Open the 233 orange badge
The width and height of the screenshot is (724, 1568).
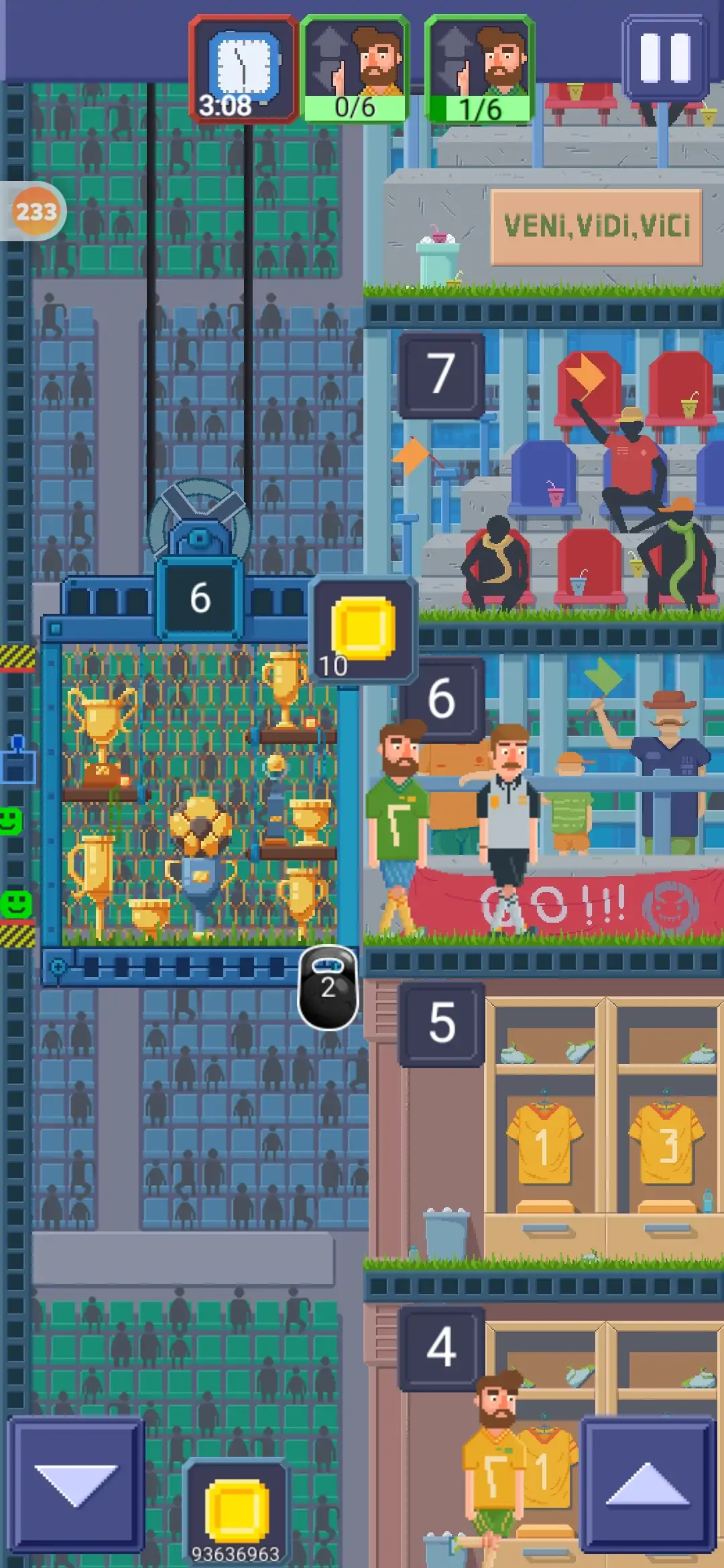click(36, 212)
